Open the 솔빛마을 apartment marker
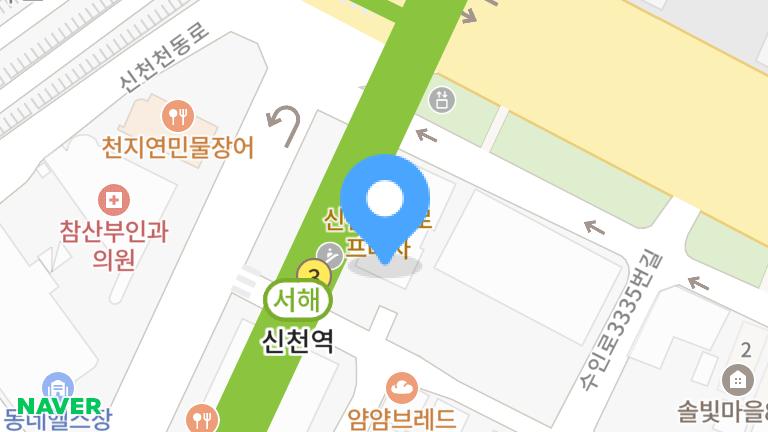 tap(738, 379)
